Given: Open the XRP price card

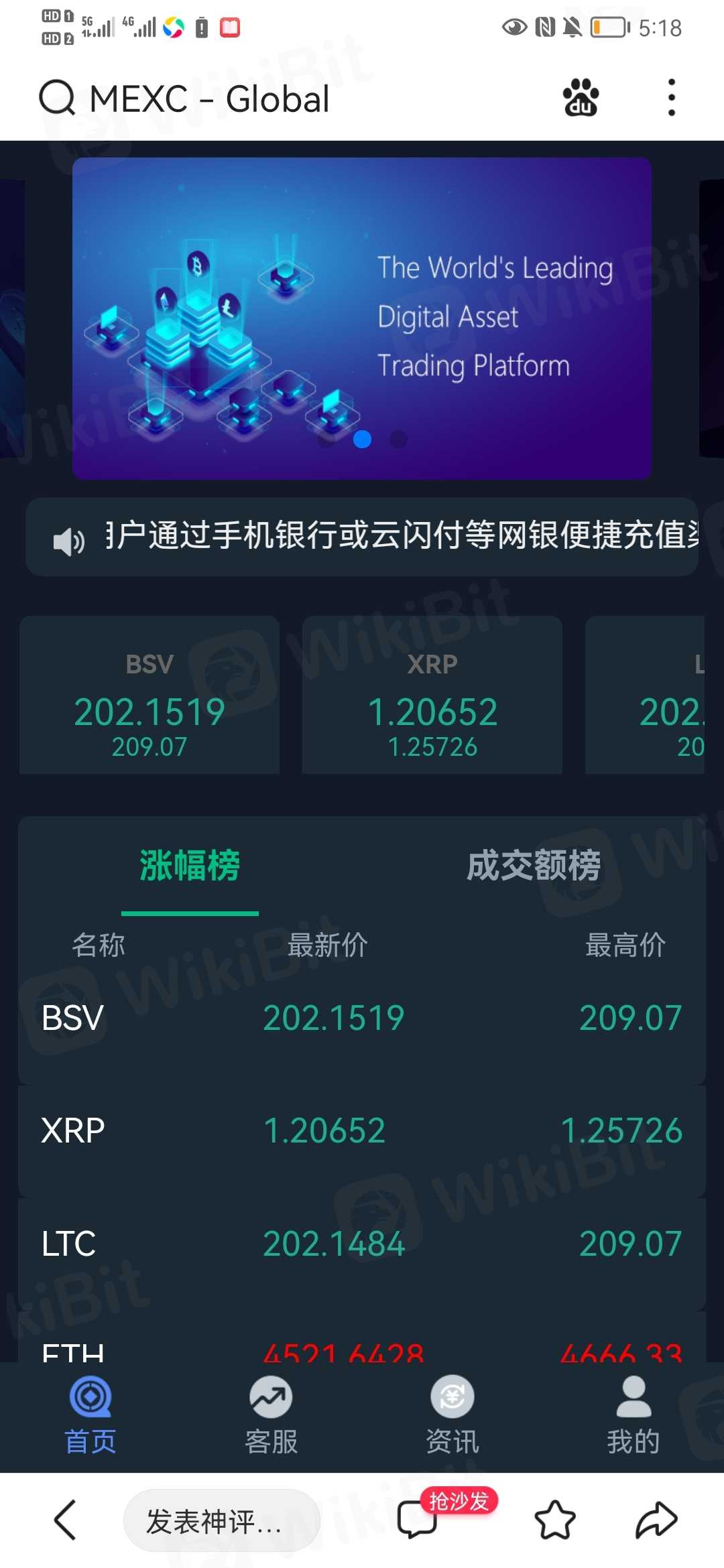Looking at the screenshot, I should pyautogui.click(x=432, y=695).
